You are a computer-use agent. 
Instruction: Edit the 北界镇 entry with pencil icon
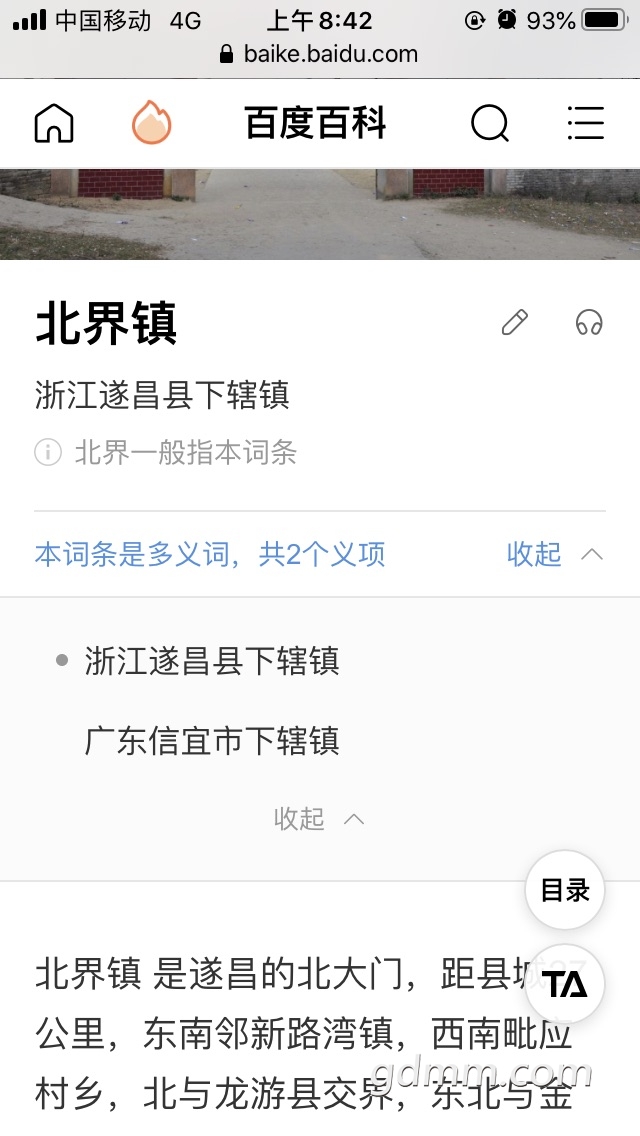[x=515, y=322]
